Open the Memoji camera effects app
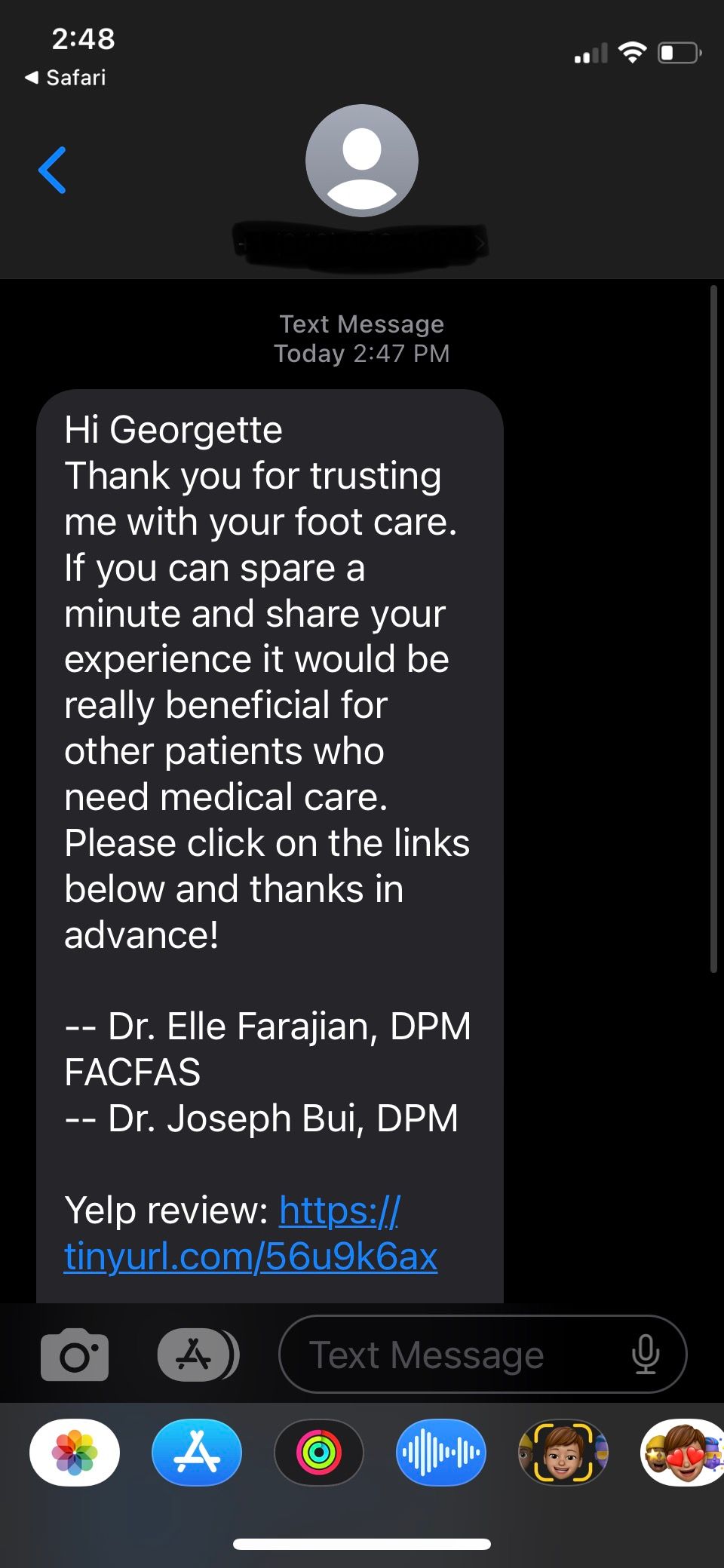Screen dimensions: 724x1568 pos(563,1453)
